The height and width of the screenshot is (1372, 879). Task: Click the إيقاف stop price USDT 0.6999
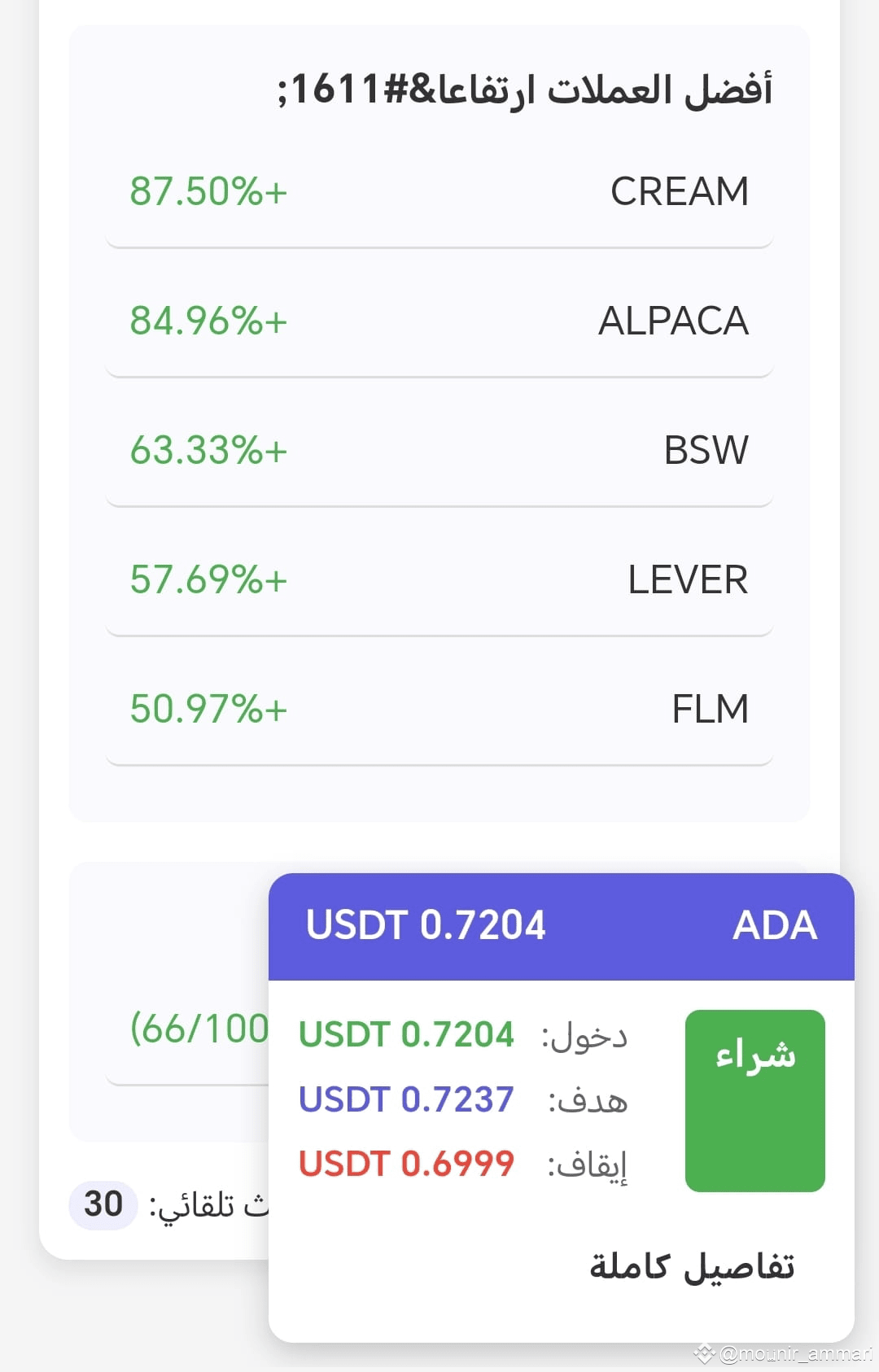pos(405,1163)
